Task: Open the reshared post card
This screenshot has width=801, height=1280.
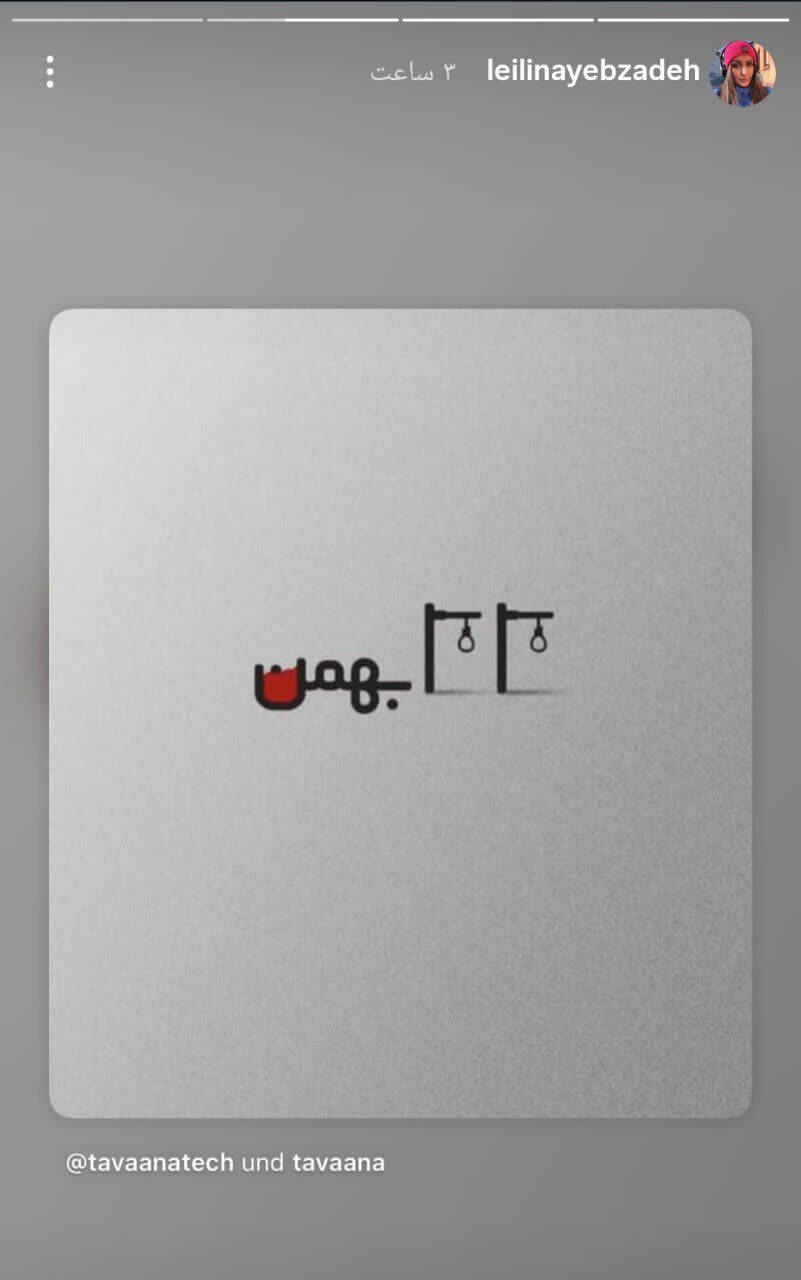Action: point(400,712)
